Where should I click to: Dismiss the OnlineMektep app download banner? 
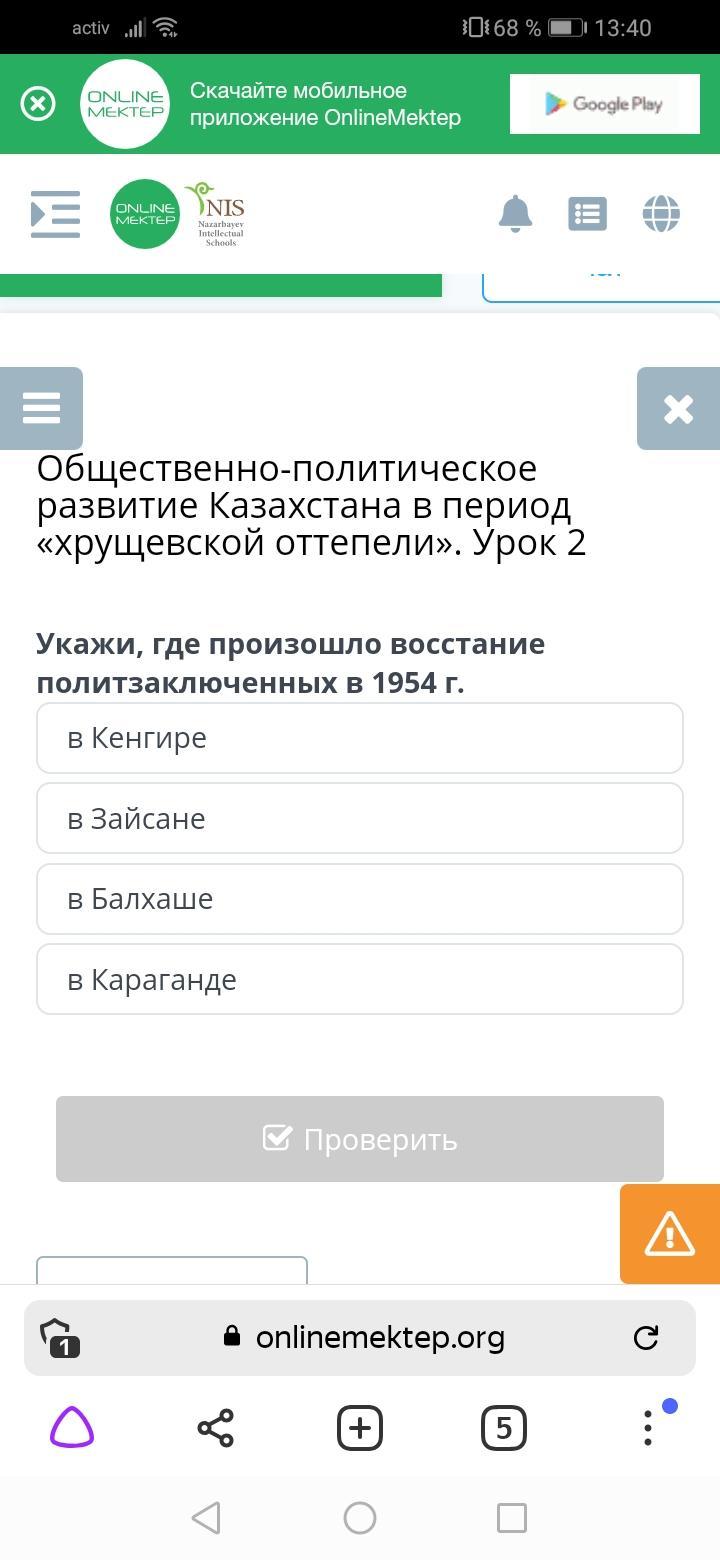coord(38,104)
